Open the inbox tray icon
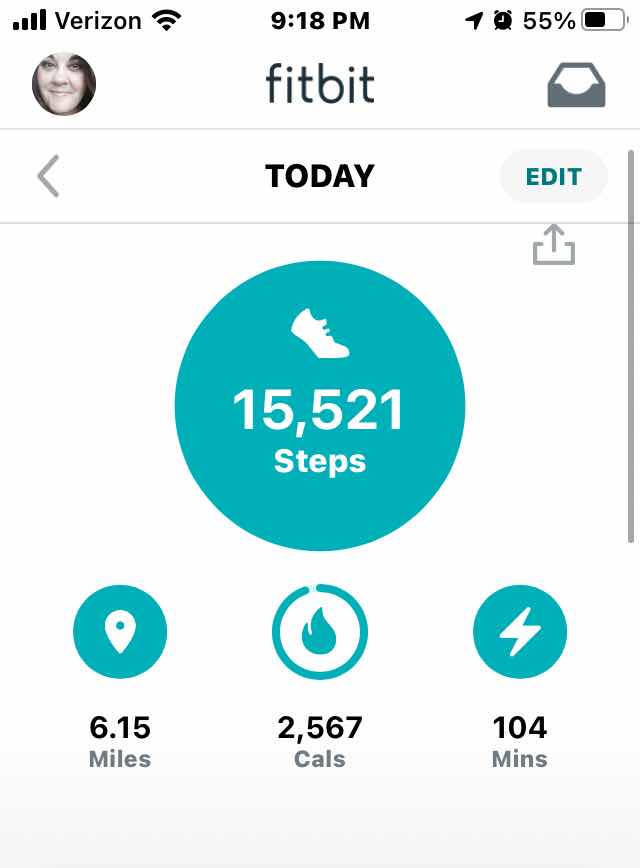Viewport: 640px width, 868px height. [577, 85]
